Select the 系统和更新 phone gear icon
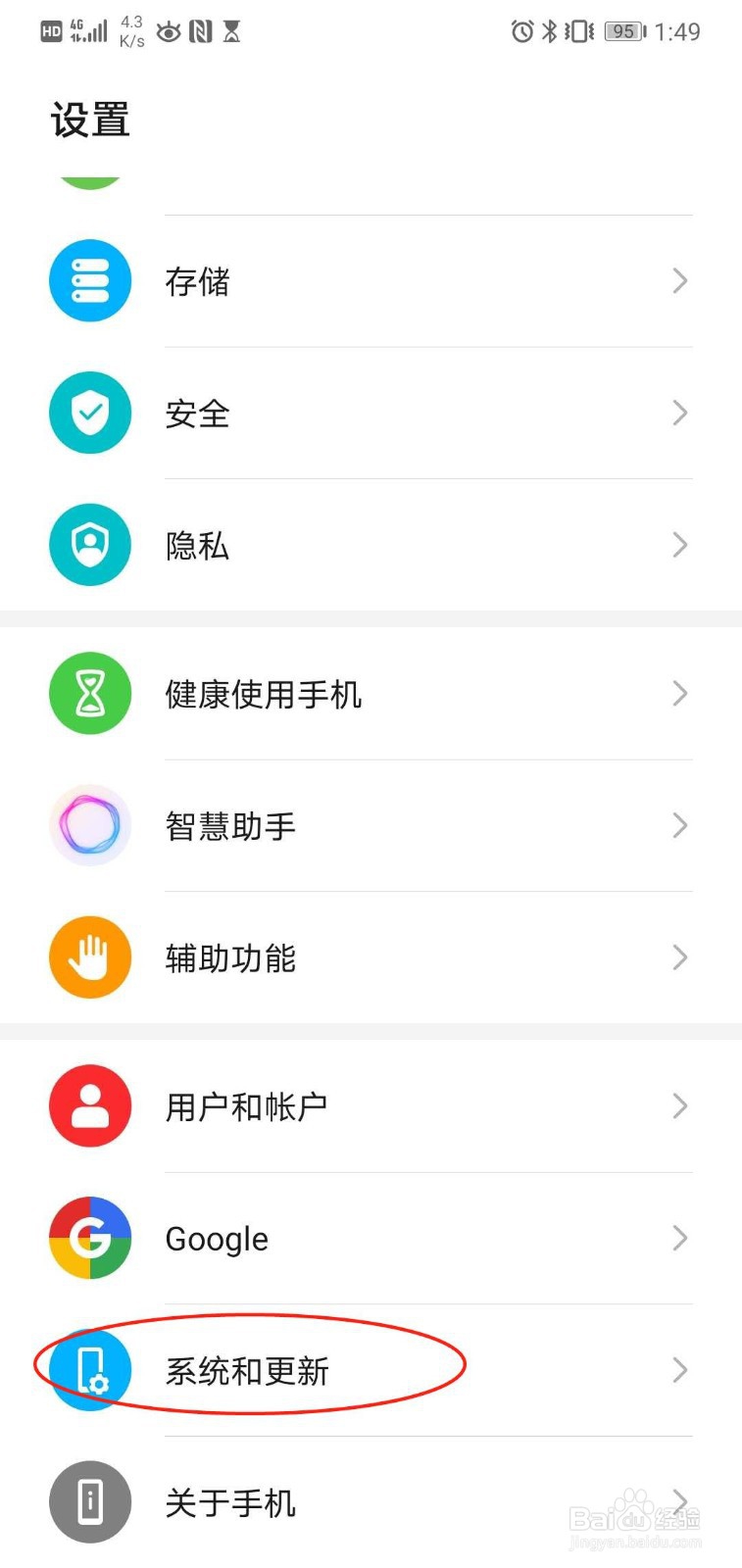Viewport: 742px width, 1568px height. 89,1370
